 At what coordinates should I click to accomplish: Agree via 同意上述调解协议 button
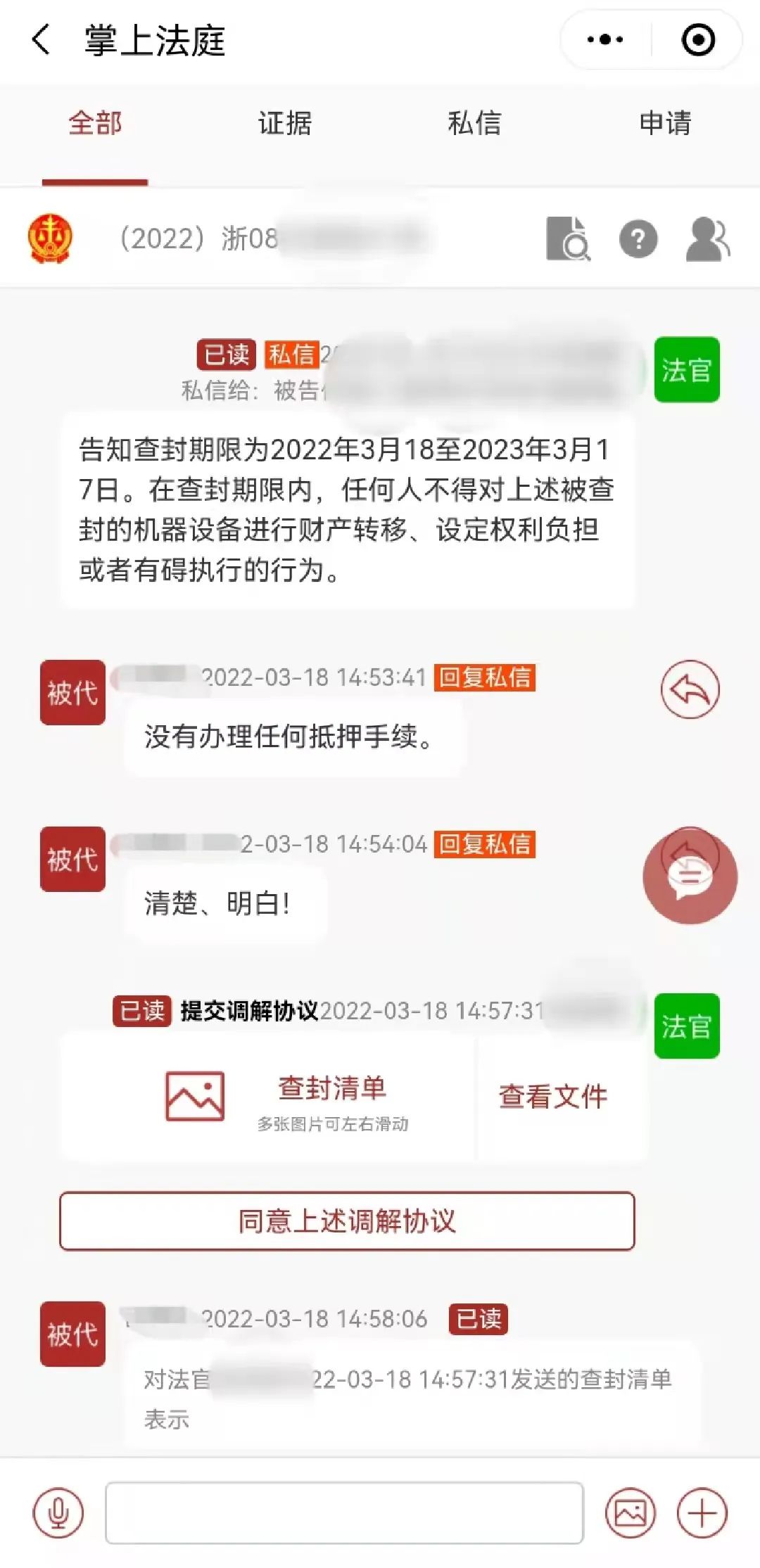pos(347,1220)
